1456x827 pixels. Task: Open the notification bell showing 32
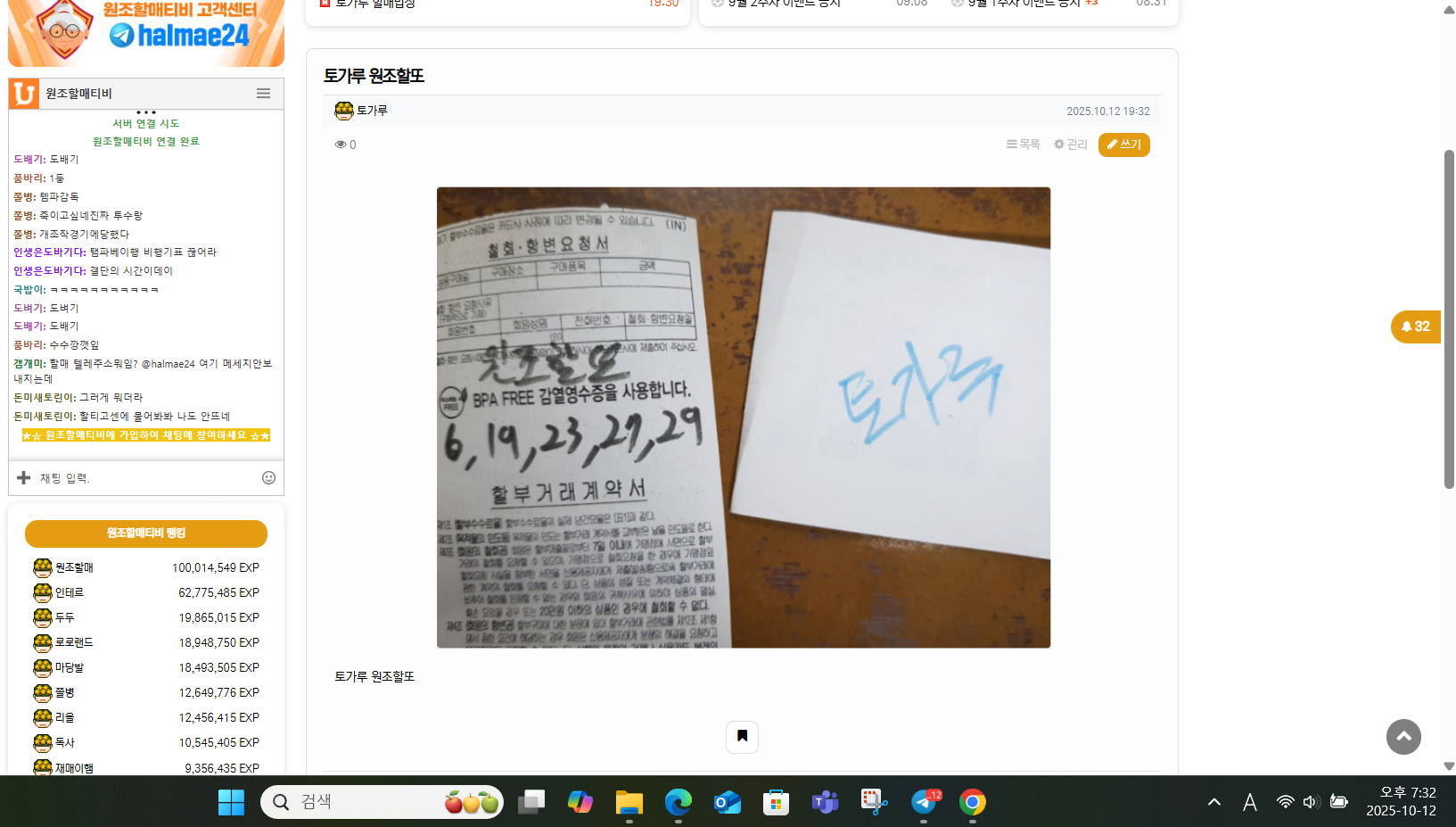coord(1415,327)
